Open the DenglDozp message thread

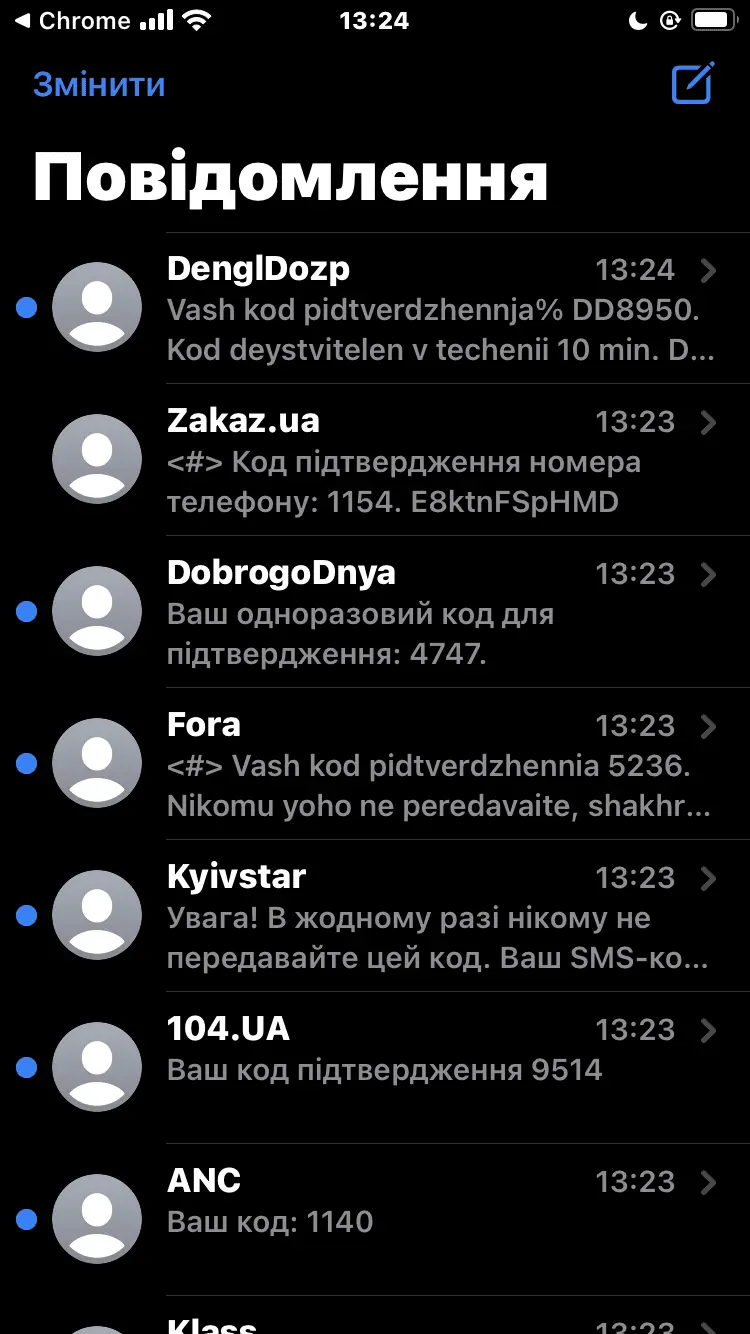pyautogui.click(x=440, y=308)
